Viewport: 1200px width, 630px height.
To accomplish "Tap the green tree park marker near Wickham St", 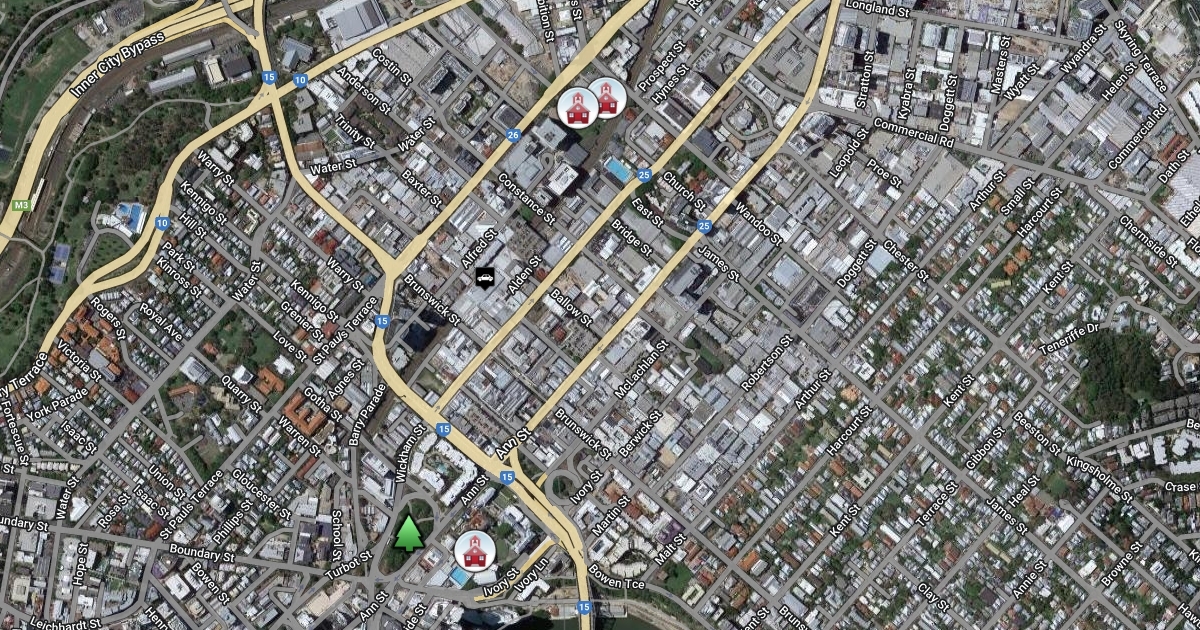I will point(407,532).
